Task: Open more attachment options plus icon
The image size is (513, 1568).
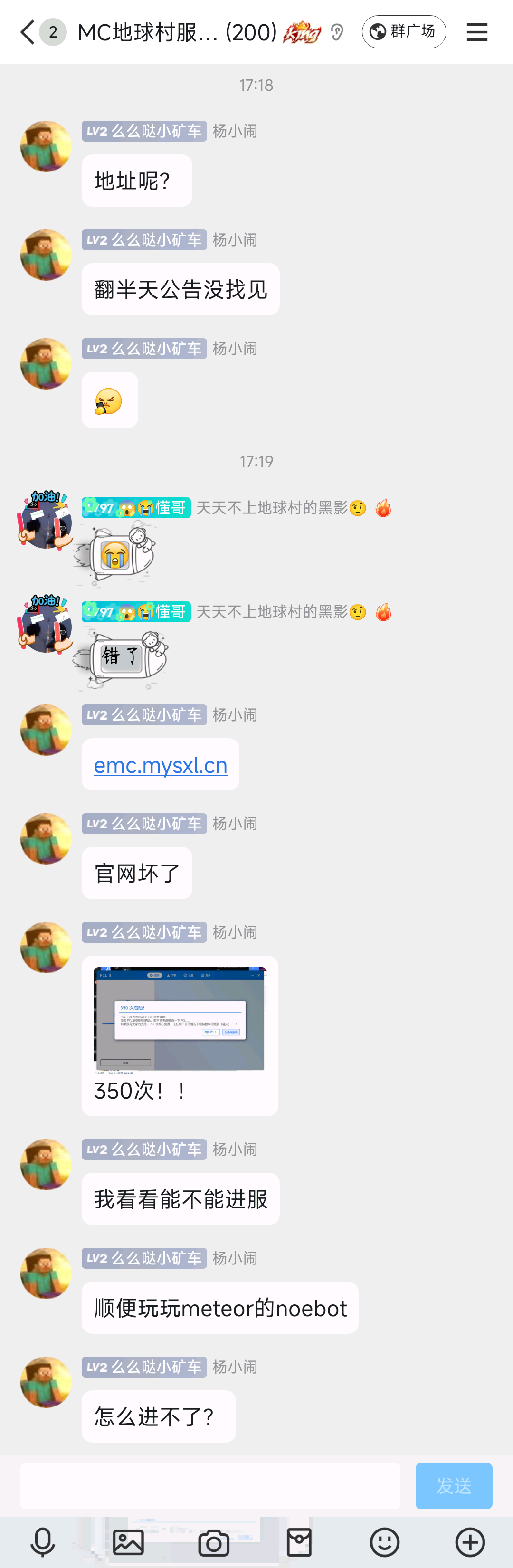Action: pyautogui.click(x=470, y=1542)
